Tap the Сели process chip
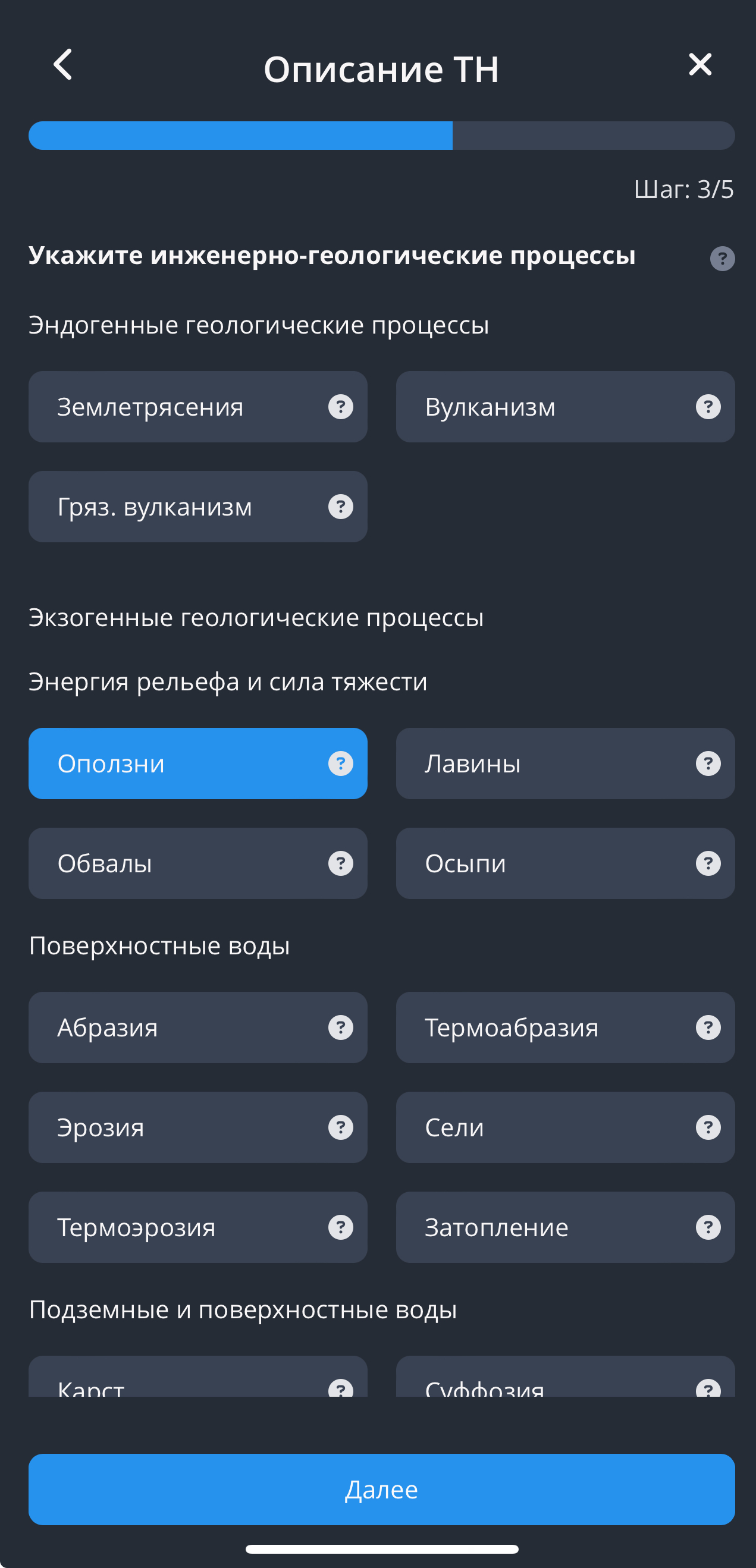Viewport: 756px width, 1568px height. click(548, 1127)
